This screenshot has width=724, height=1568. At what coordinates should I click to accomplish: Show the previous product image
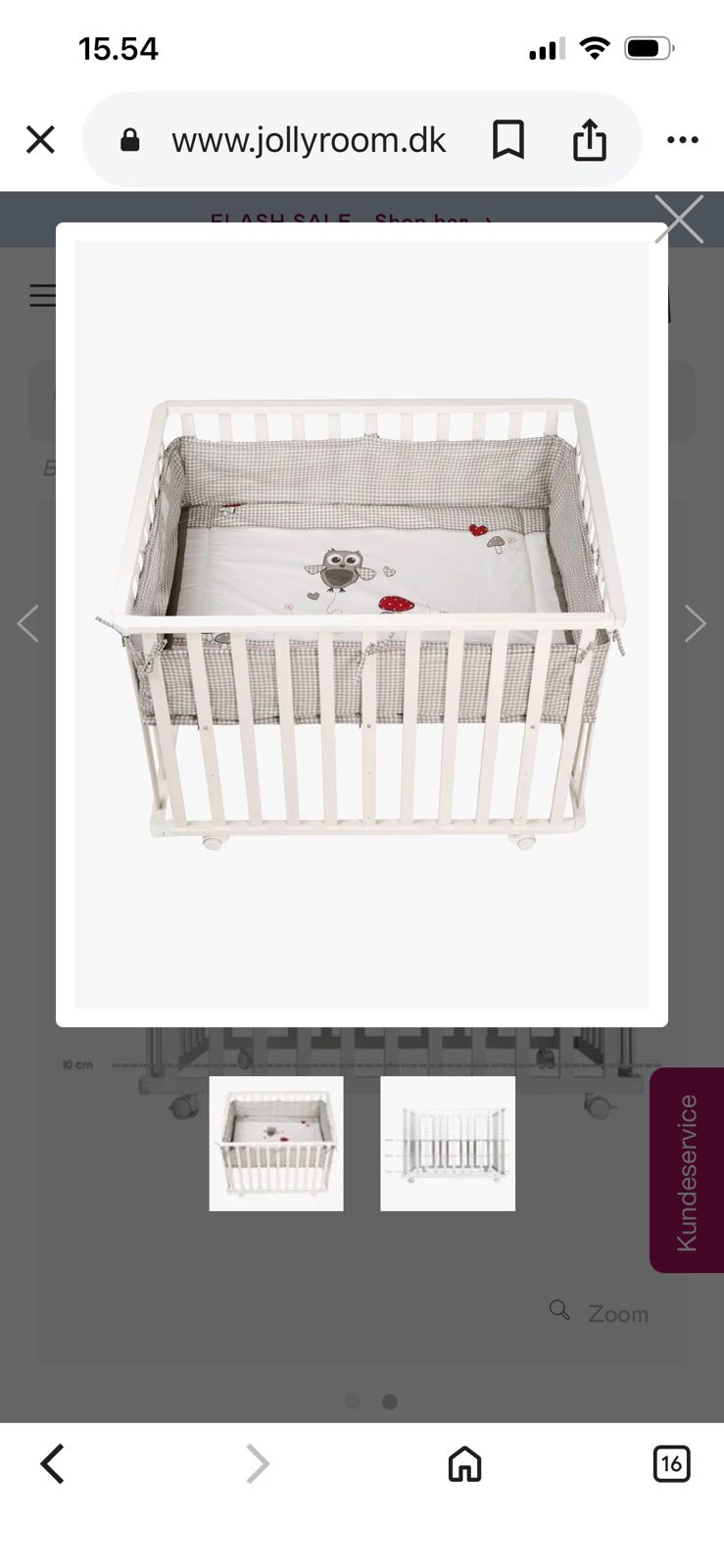pyautogui.click(x=28, y=623)
